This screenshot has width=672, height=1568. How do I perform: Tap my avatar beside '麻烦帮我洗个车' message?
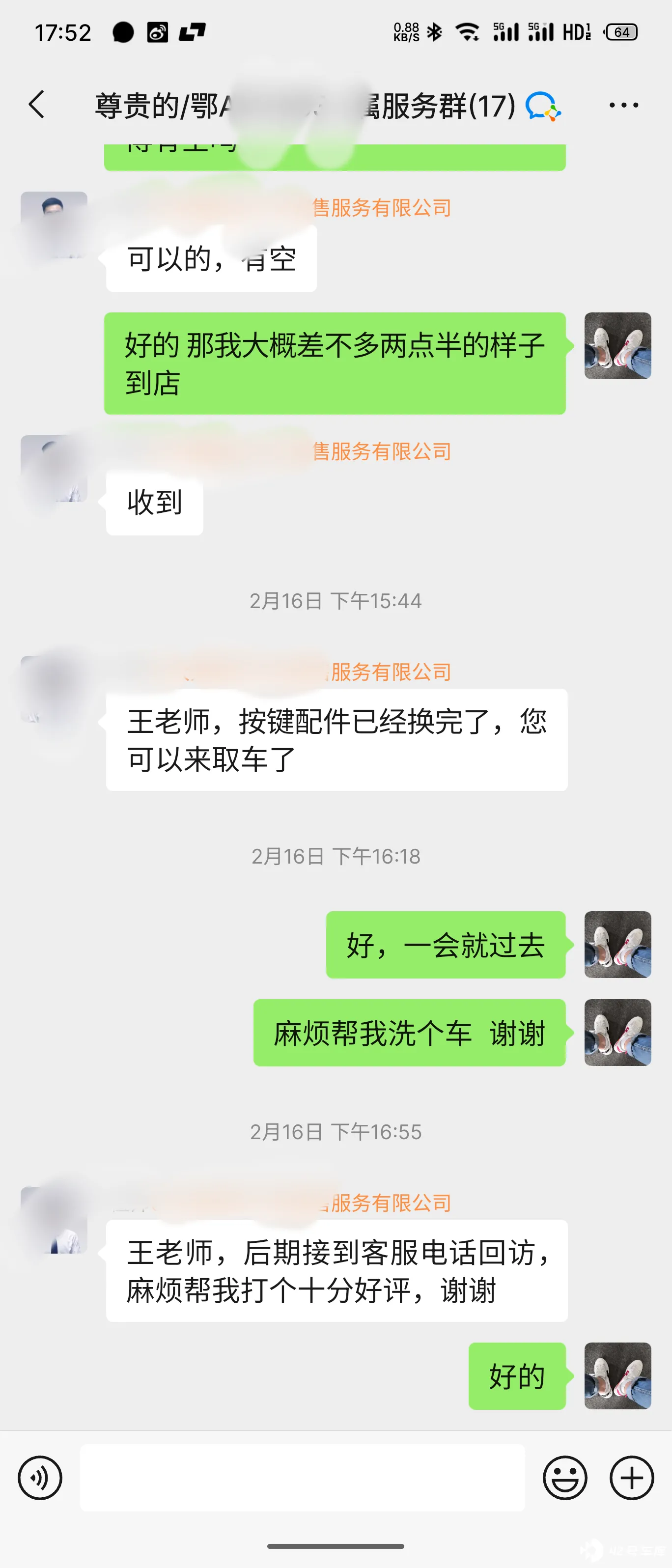point(617,1033)
